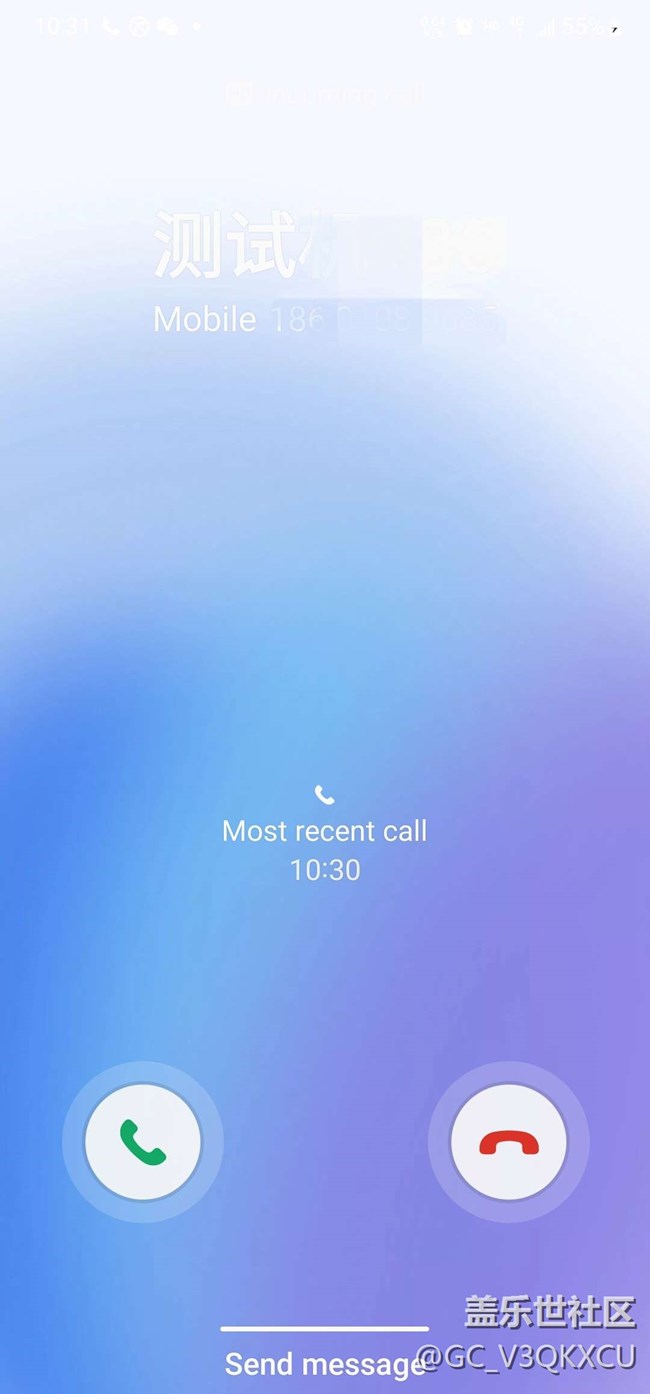The width and height of the screenshot is (650, 1394).
Task: Answer the incoming call with green button
Action: click(x=143, y=1141)
